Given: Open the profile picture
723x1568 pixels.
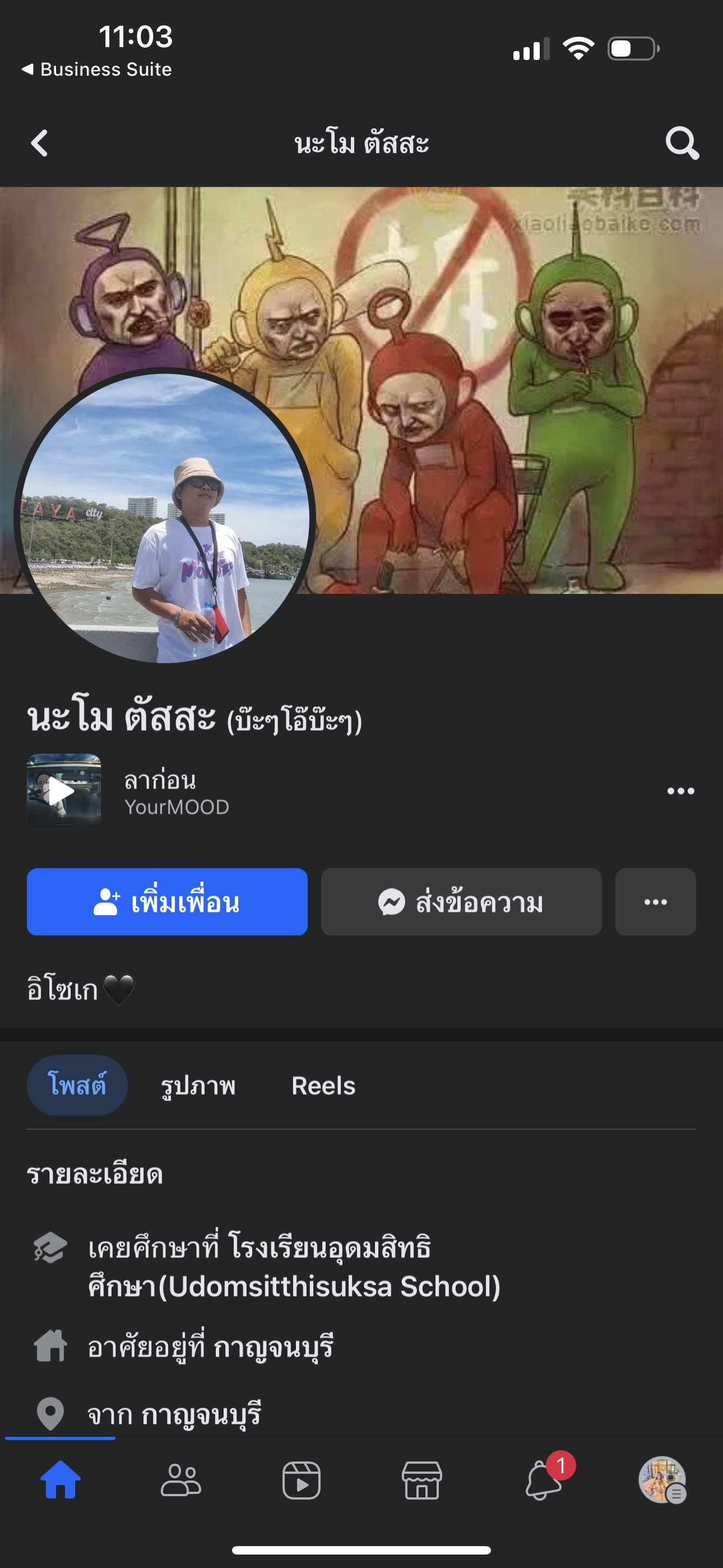Looking at the screenshot, I should (164, 518).
